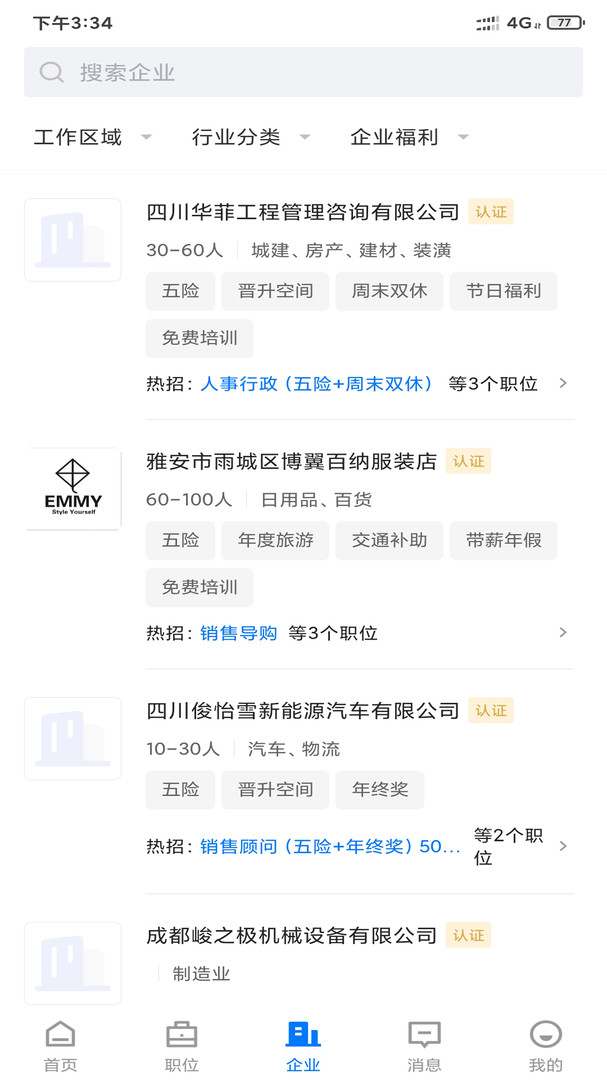607x1080 pixels.
Task: Tap the 搜索企业 search box
Action: [x=303, y=72]
